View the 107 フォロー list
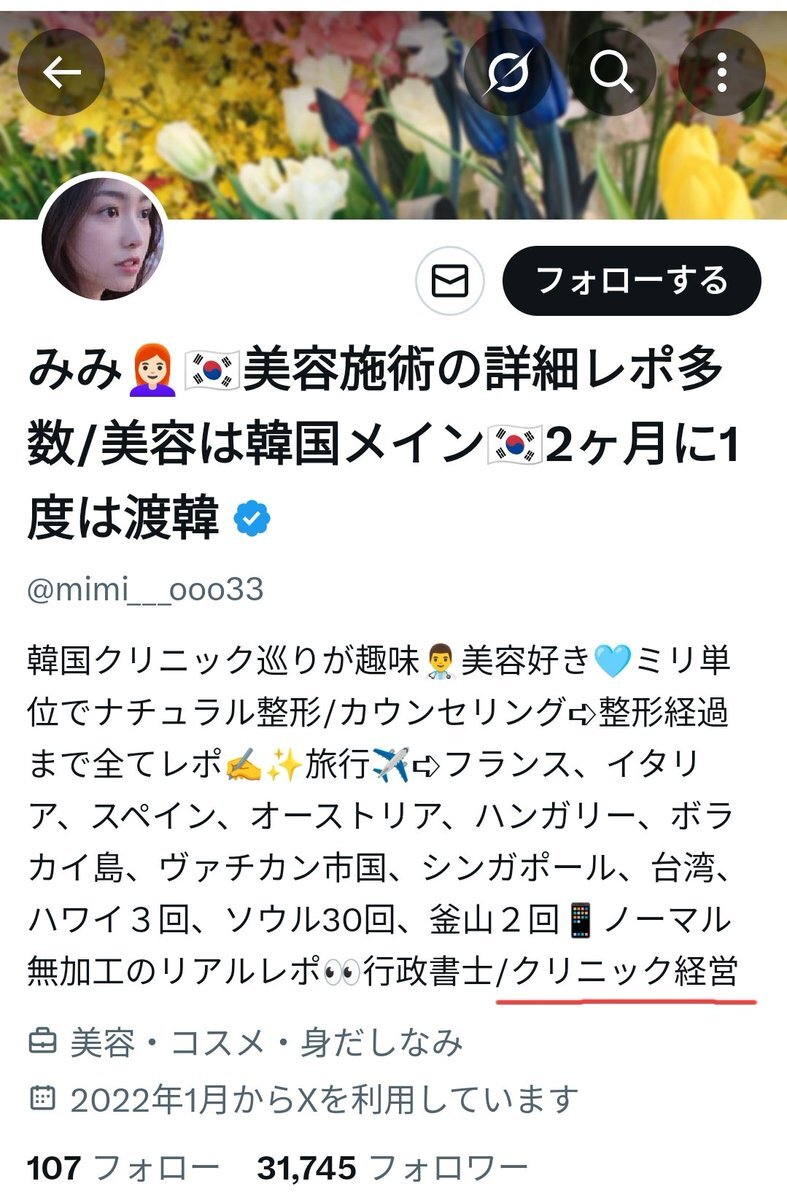 pos(122,1167)
